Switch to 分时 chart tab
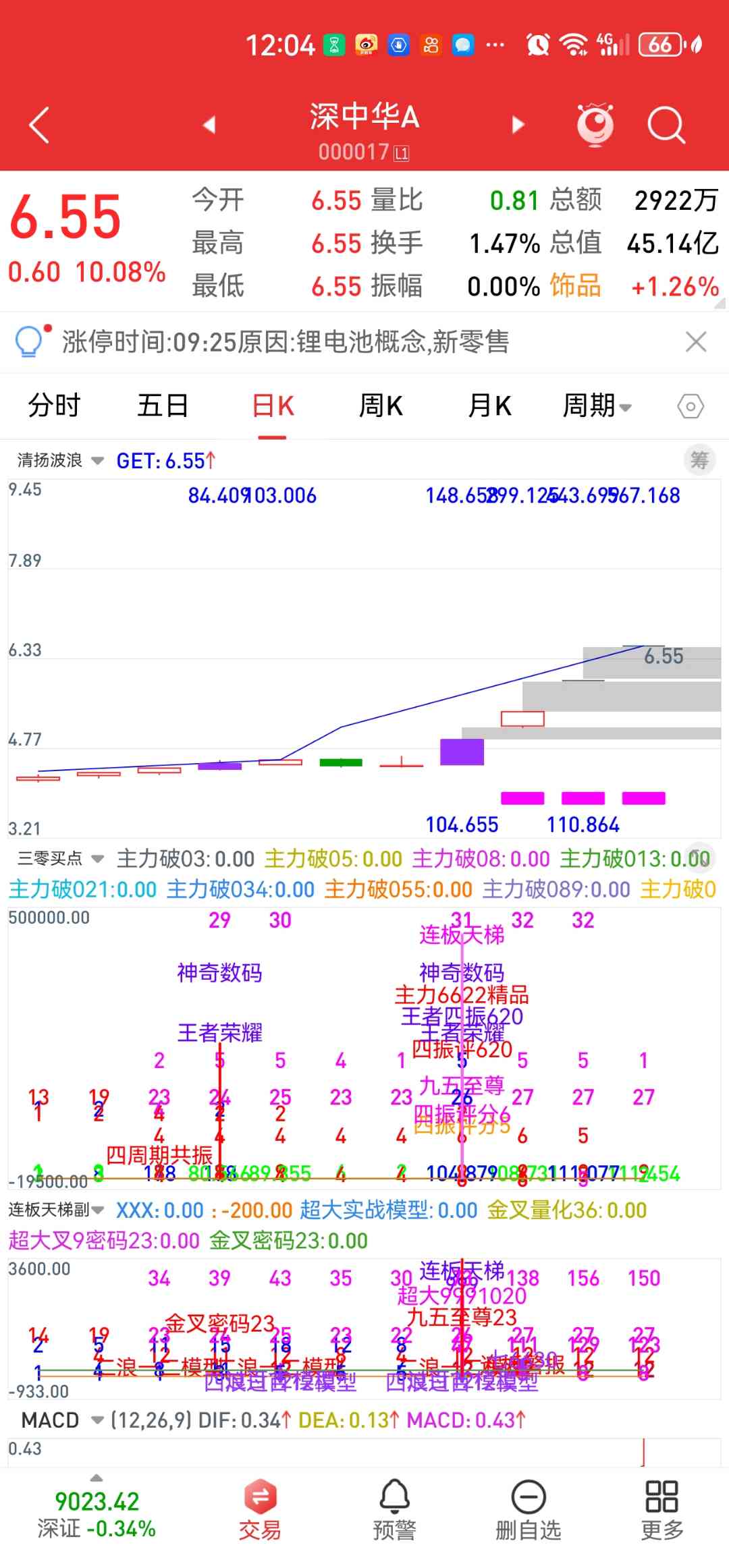This screenshot has width=729, height=1568. coord(54,406)
